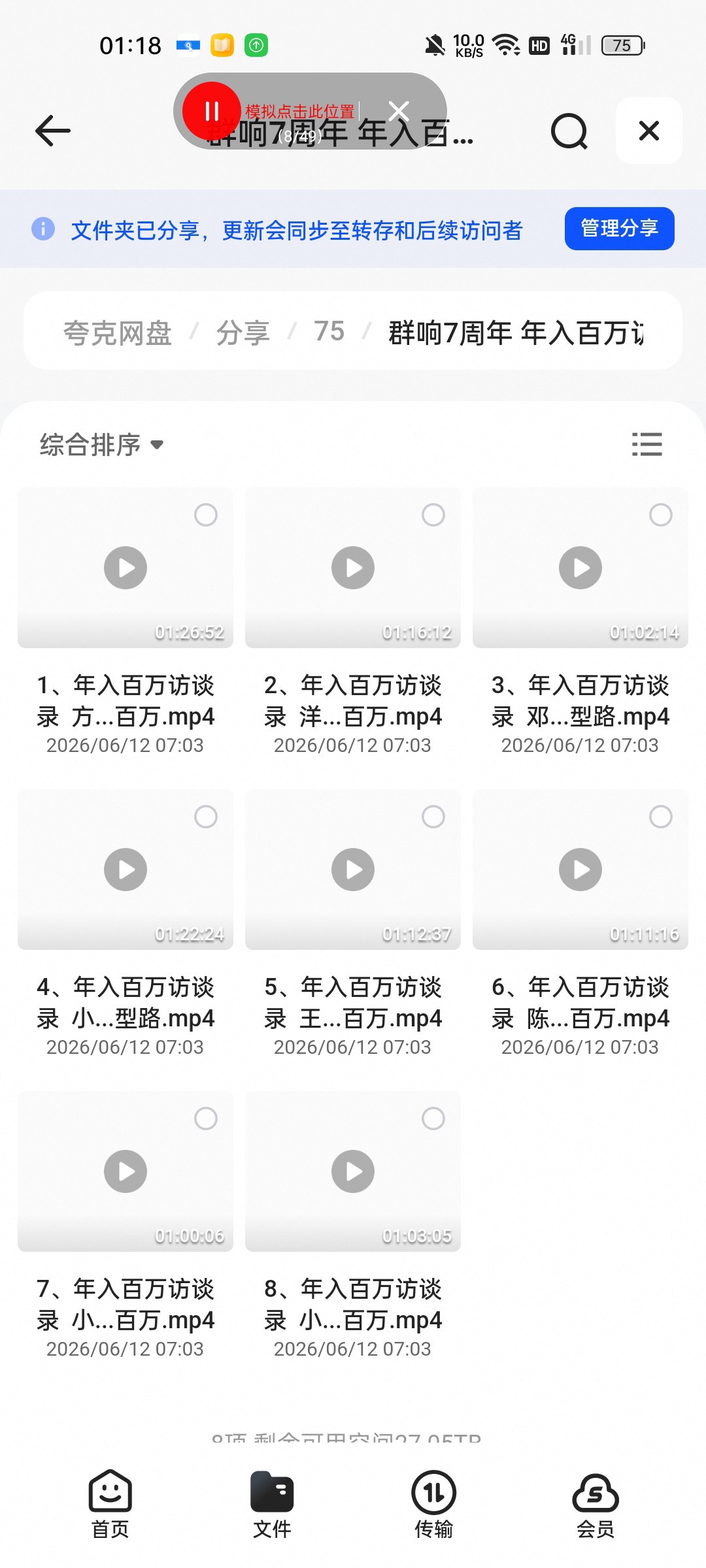The width and height of the screenshot is (706, 1568).
Task: Play video 1、年入百万访谈录 方
Action: [126, 568]
